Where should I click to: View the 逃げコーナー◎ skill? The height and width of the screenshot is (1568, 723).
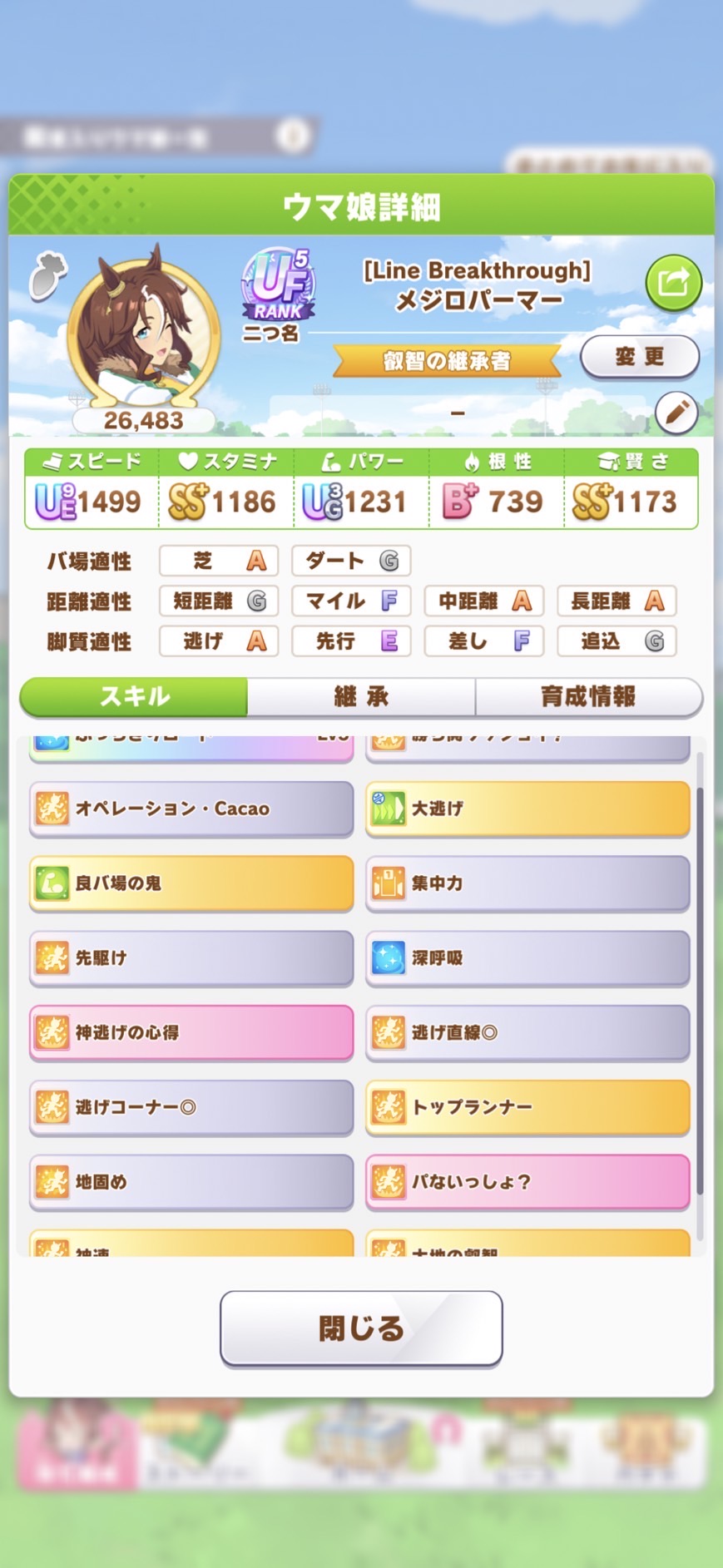(x=191, y=1107)
